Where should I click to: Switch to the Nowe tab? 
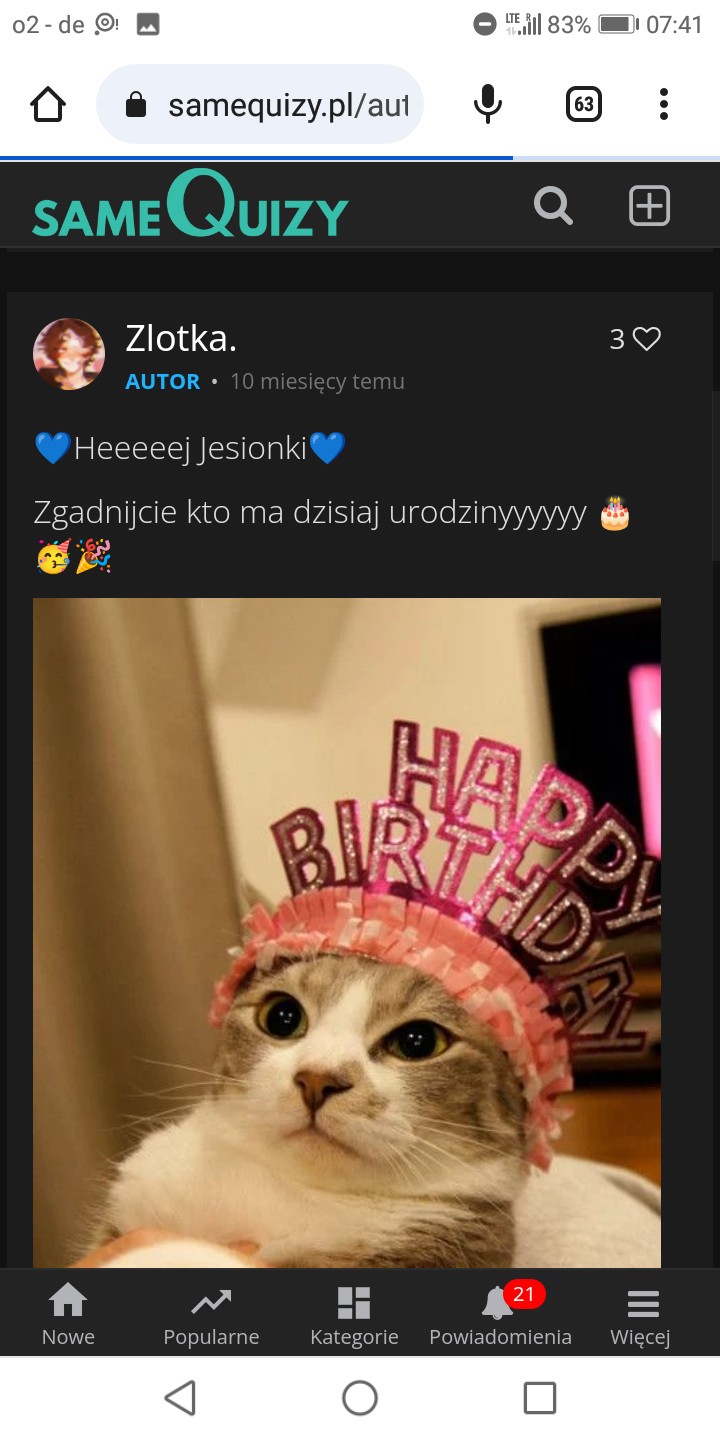click(x=68, y=1315)
